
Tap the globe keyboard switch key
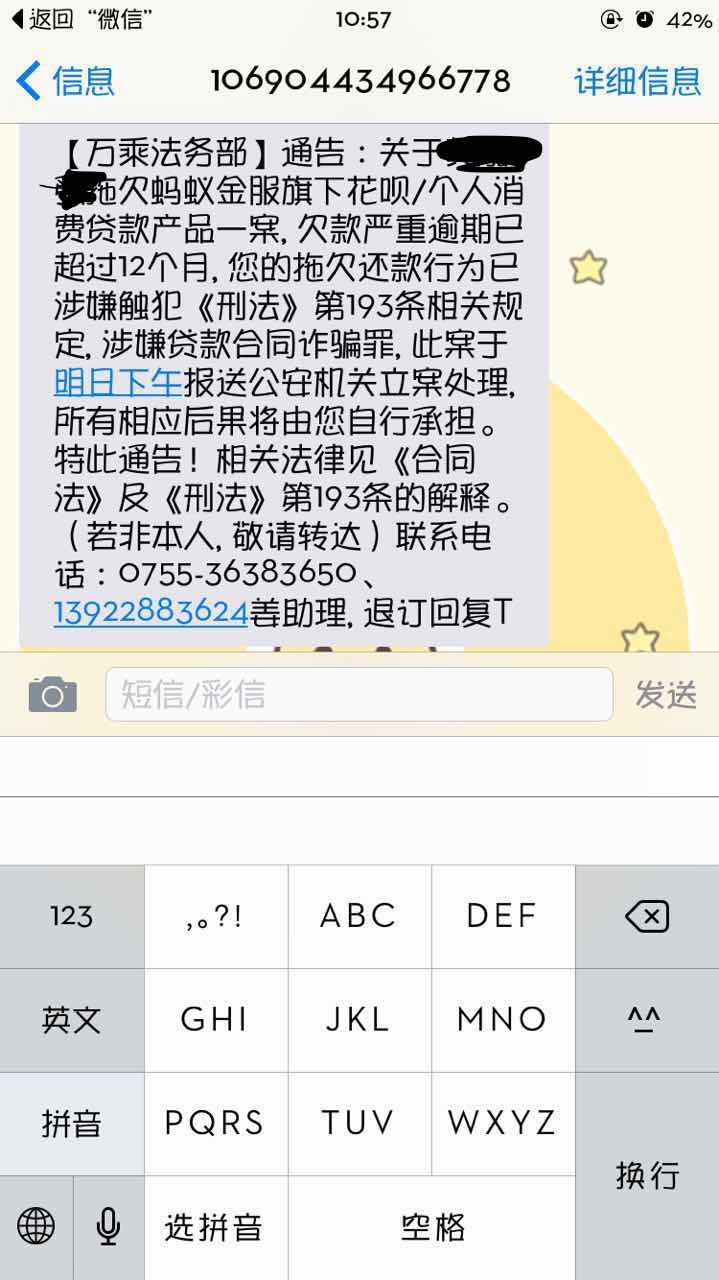click(36, 1226)
